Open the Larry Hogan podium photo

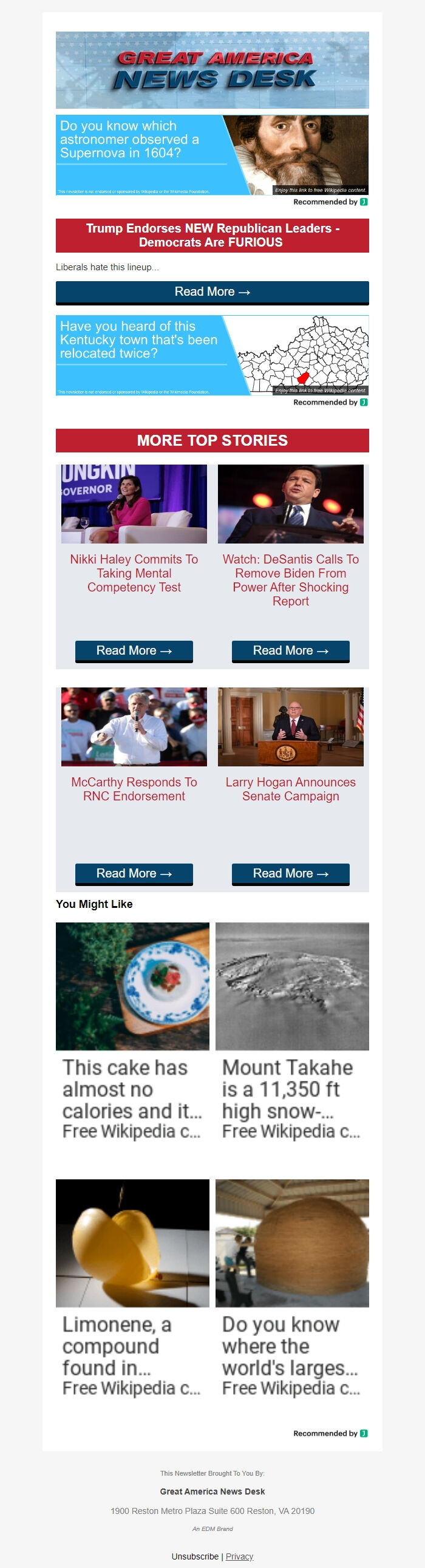(x=290, y=727)
